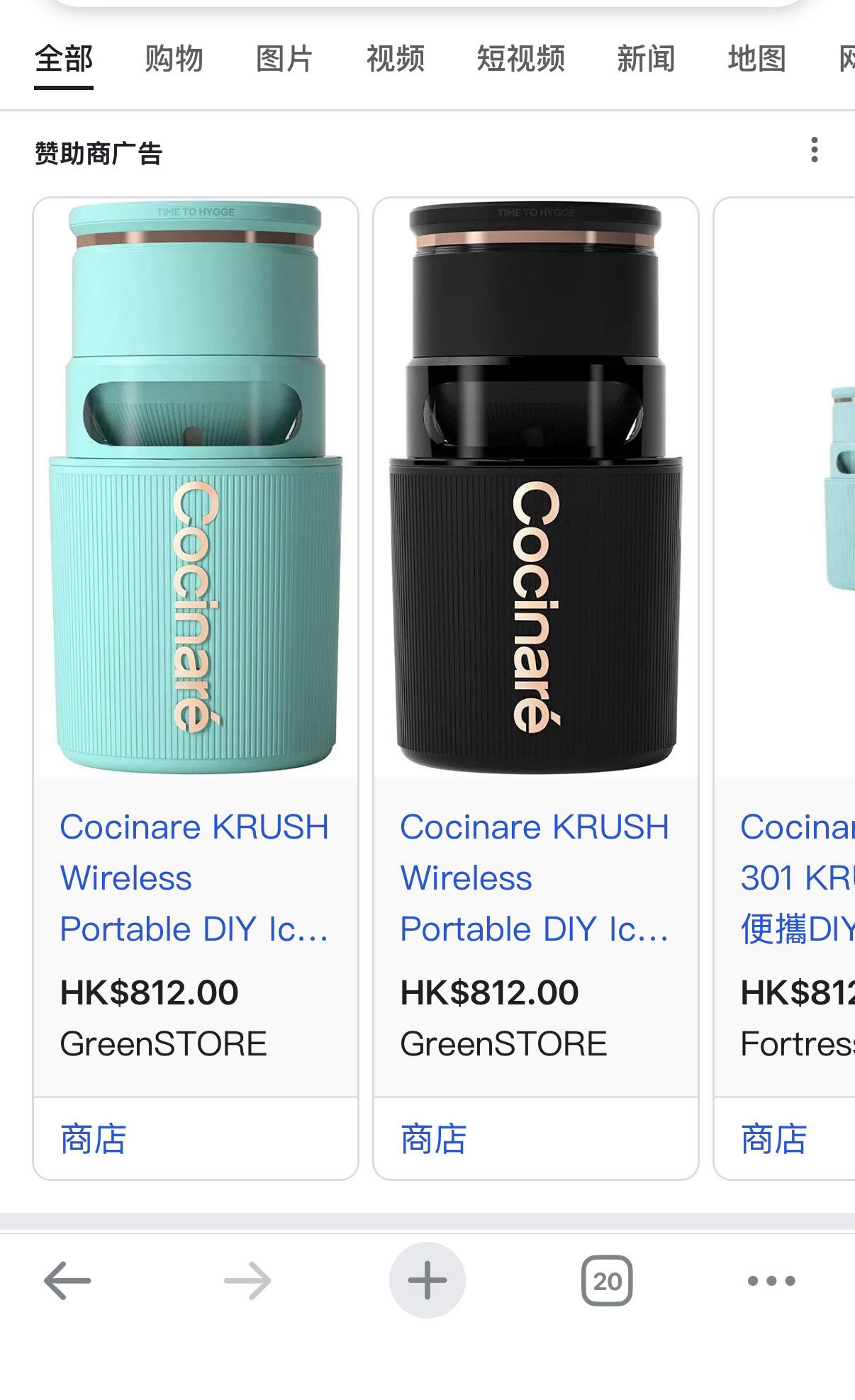Switch to the 购物 tab
855x1400 pixels.
[174, 58]
